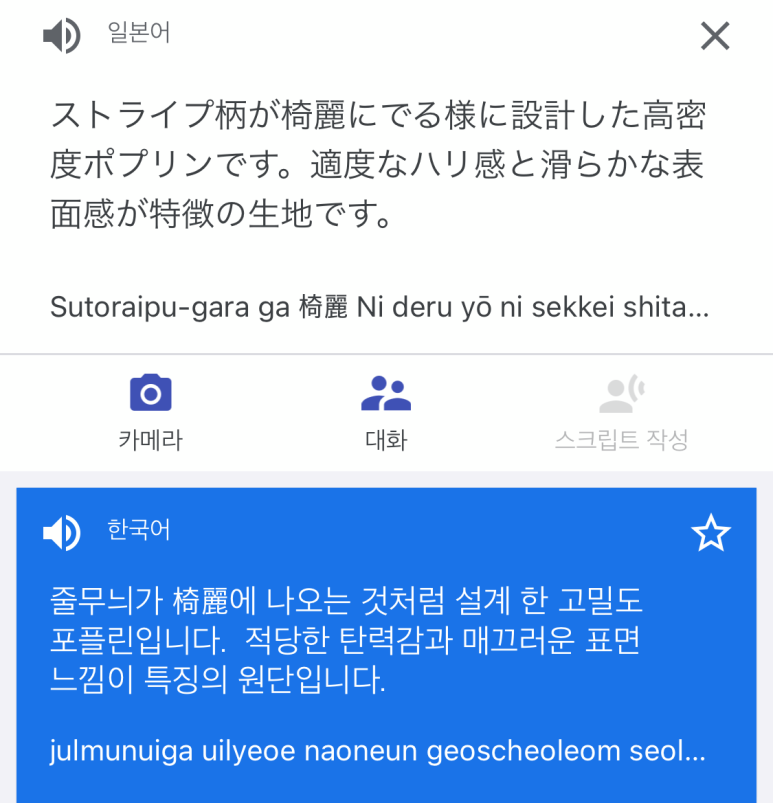The image size is (773, 803).
Task: Play the Japanese source text audio
Action: pos(61,36)
